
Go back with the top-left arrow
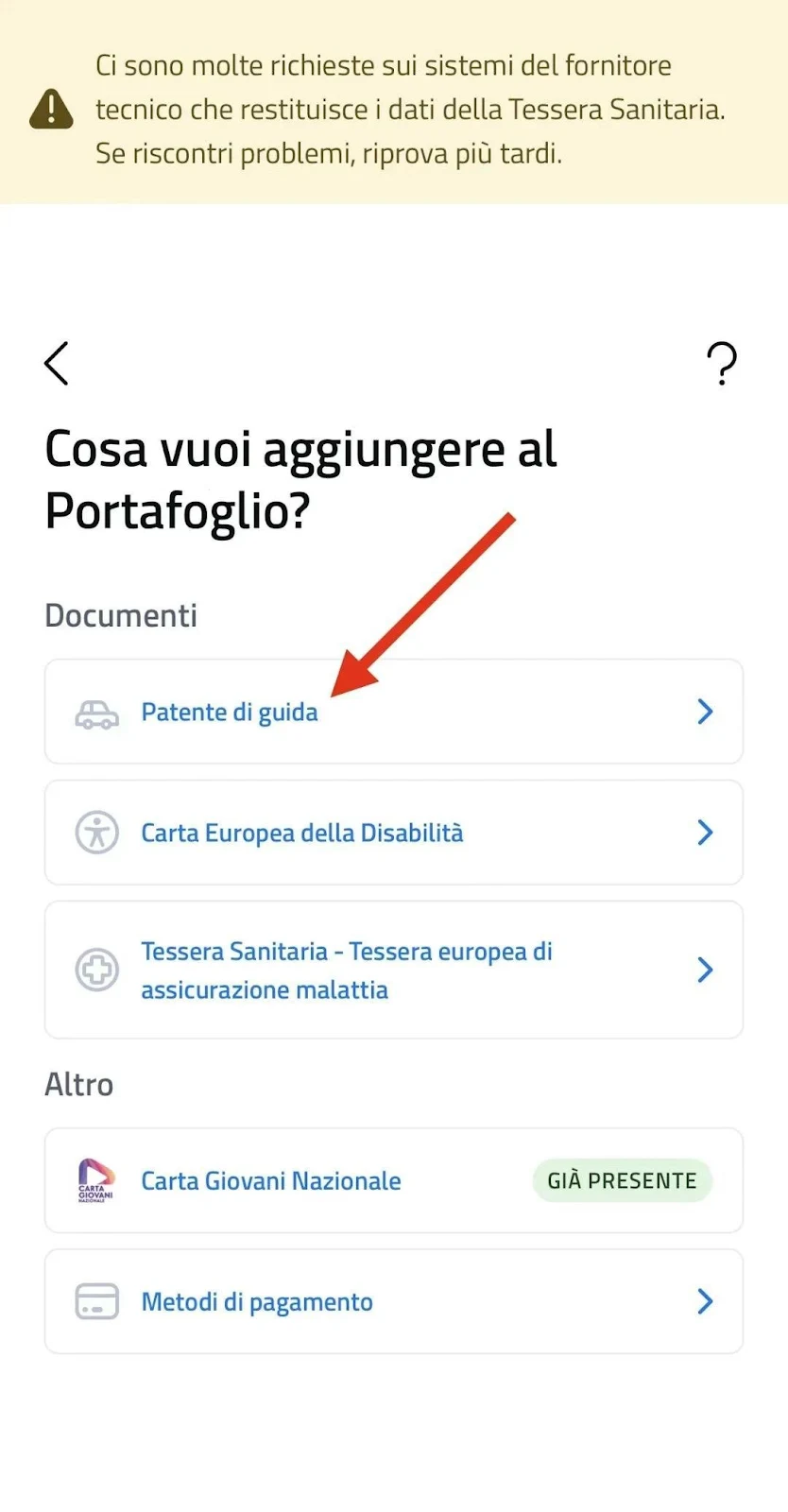pos(57,363)
